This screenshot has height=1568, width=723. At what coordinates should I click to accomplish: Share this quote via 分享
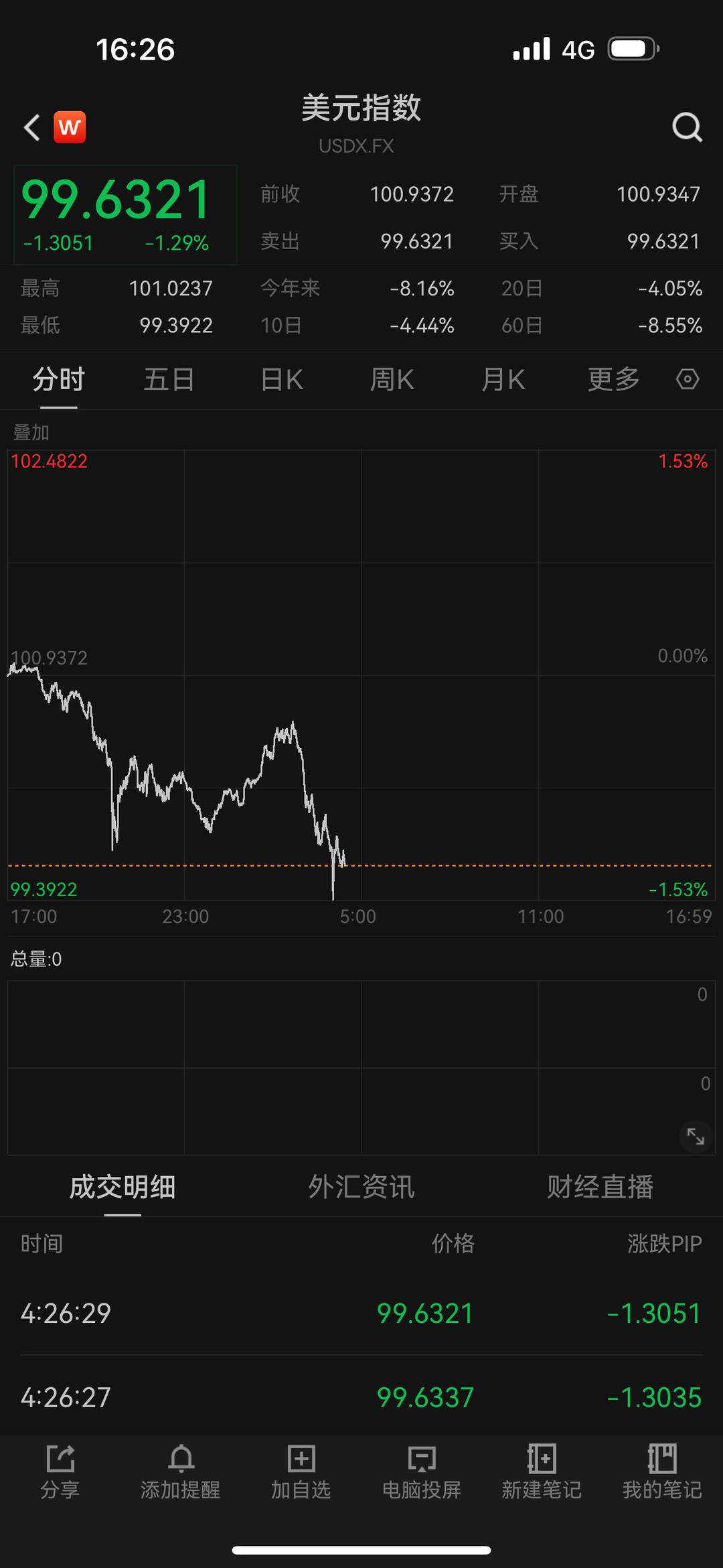(x=60, y=1472)
